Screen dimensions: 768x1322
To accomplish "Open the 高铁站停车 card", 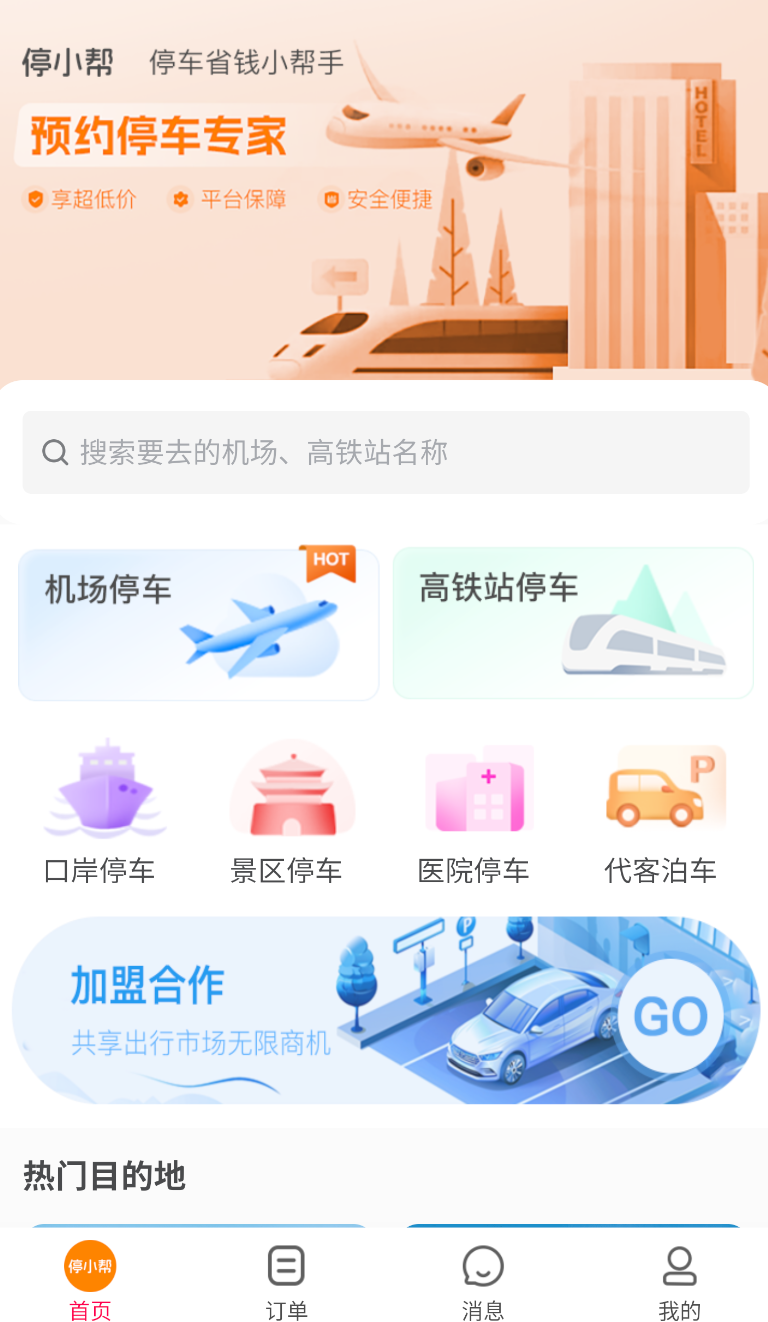I will click(573, 624).
